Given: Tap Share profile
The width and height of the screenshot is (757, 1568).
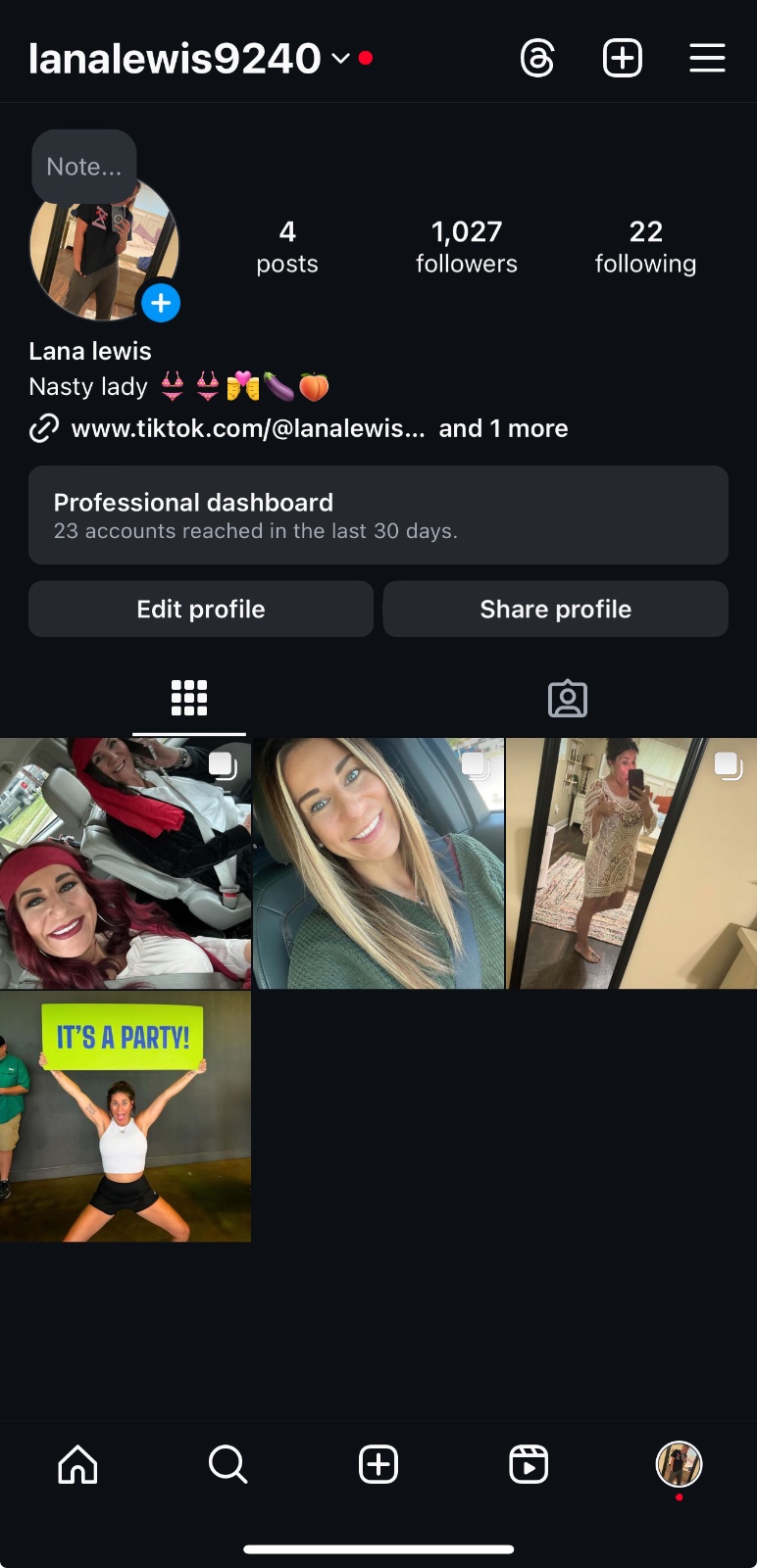Looking at the screenshot, I should click(555, 609).
